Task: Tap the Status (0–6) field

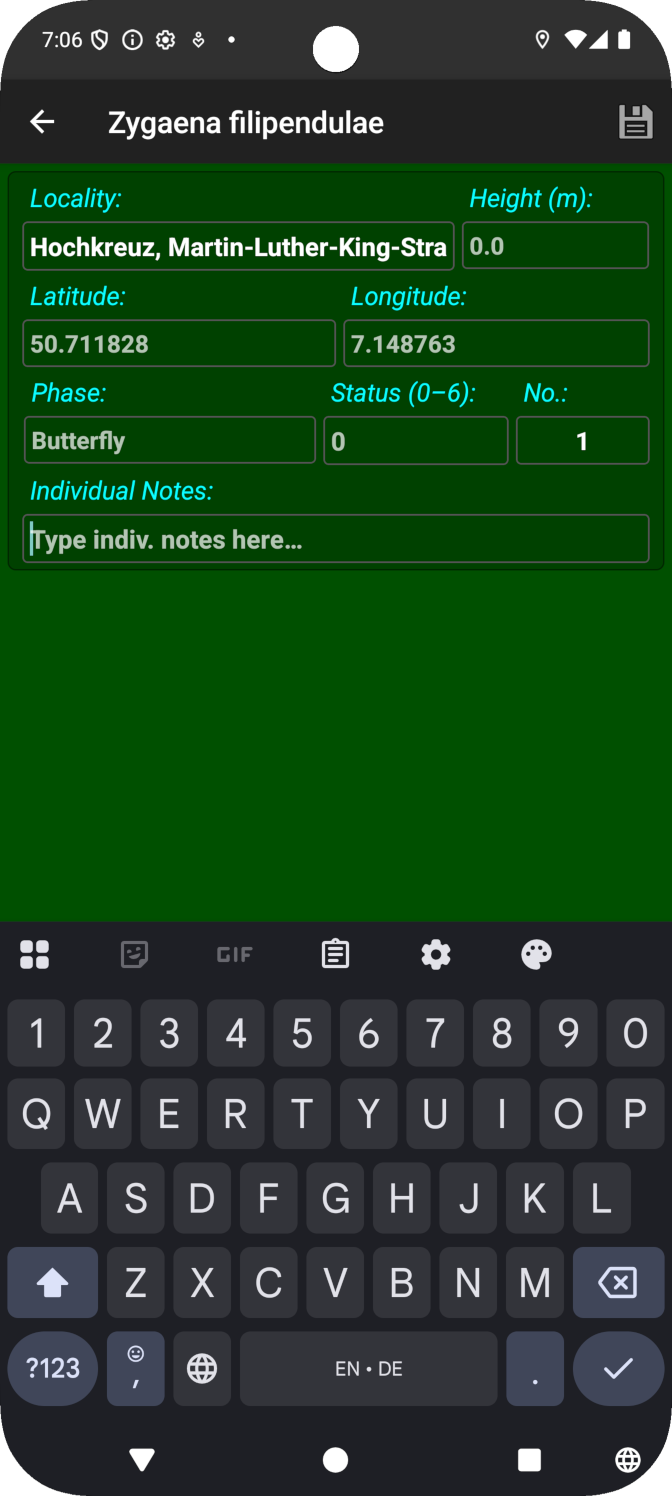Action: (416, 441)
